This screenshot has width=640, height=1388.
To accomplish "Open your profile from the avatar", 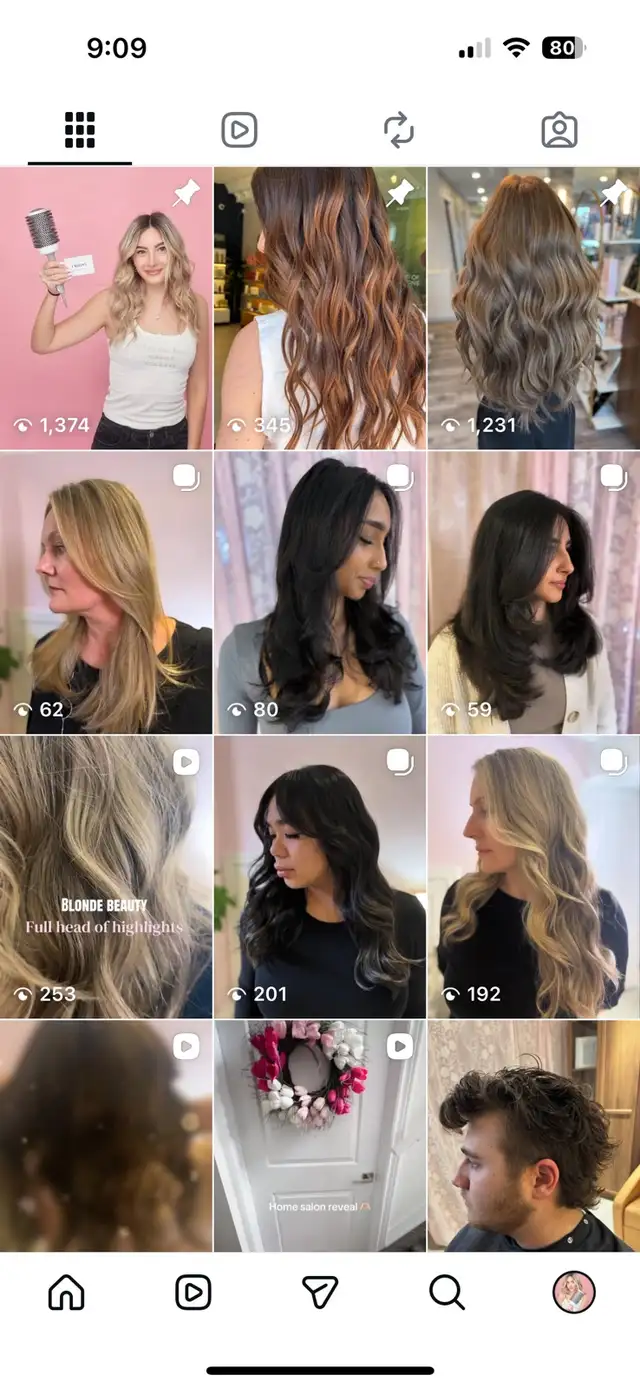I will pos(574,1293).
